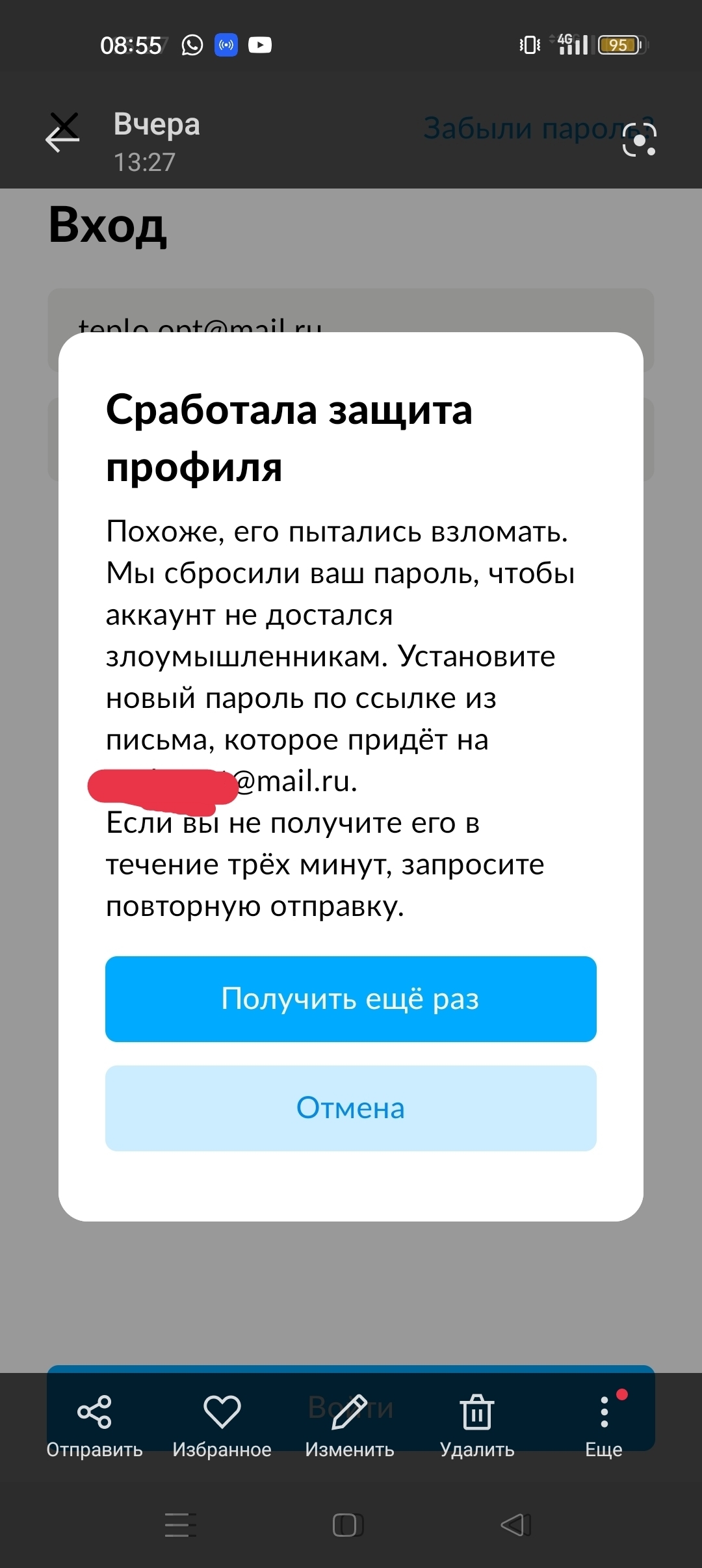Screen dimensions: 702x1568
Task: Open recent apps from navigation bar
Action: [180, 1524]
